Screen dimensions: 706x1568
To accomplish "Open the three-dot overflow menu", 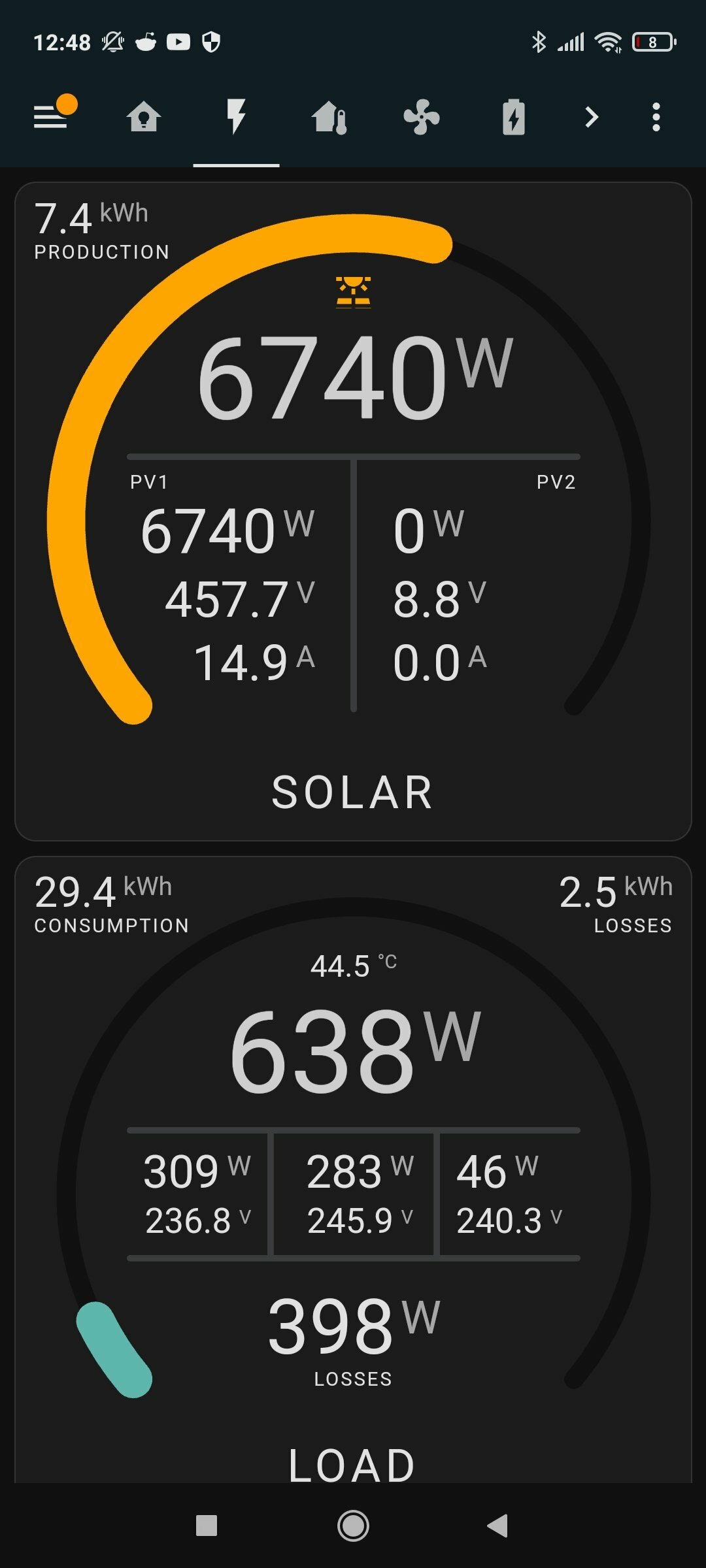I will tap(656, 118).
